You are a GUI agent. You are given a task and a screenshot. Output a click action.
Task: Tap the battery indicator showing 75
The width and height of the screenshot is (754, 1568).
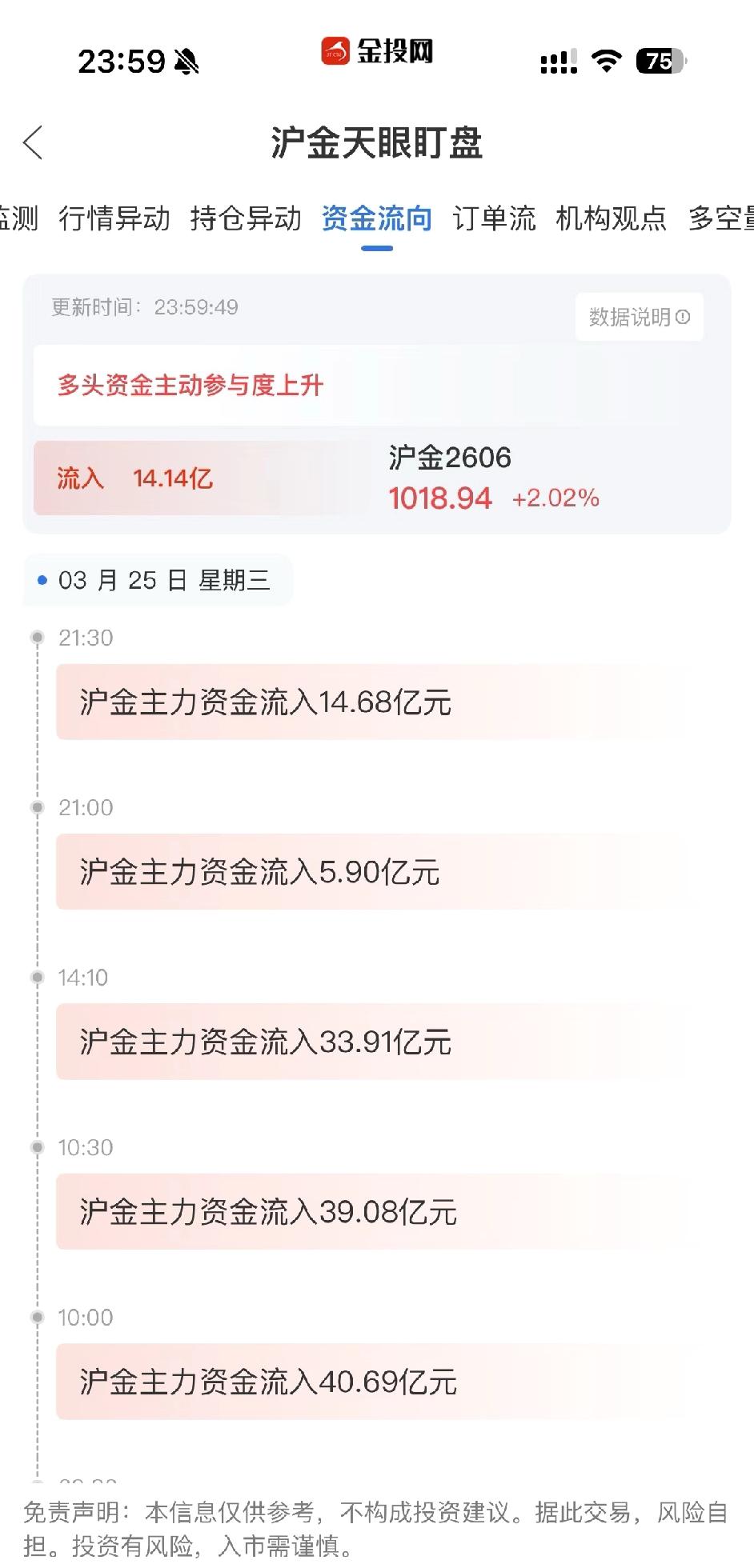coord(656,60)
